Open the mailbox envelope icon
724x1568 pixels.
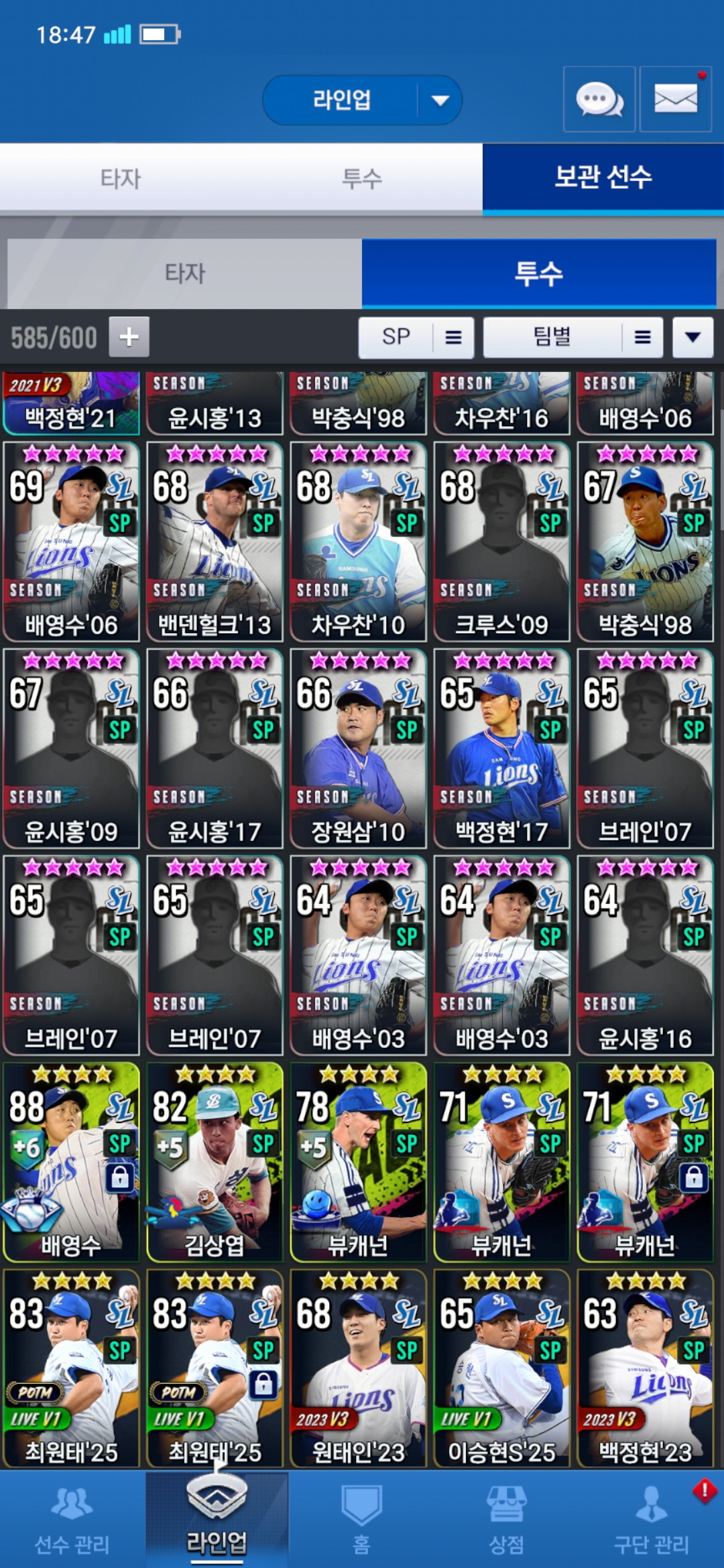(x=675, y=99)
